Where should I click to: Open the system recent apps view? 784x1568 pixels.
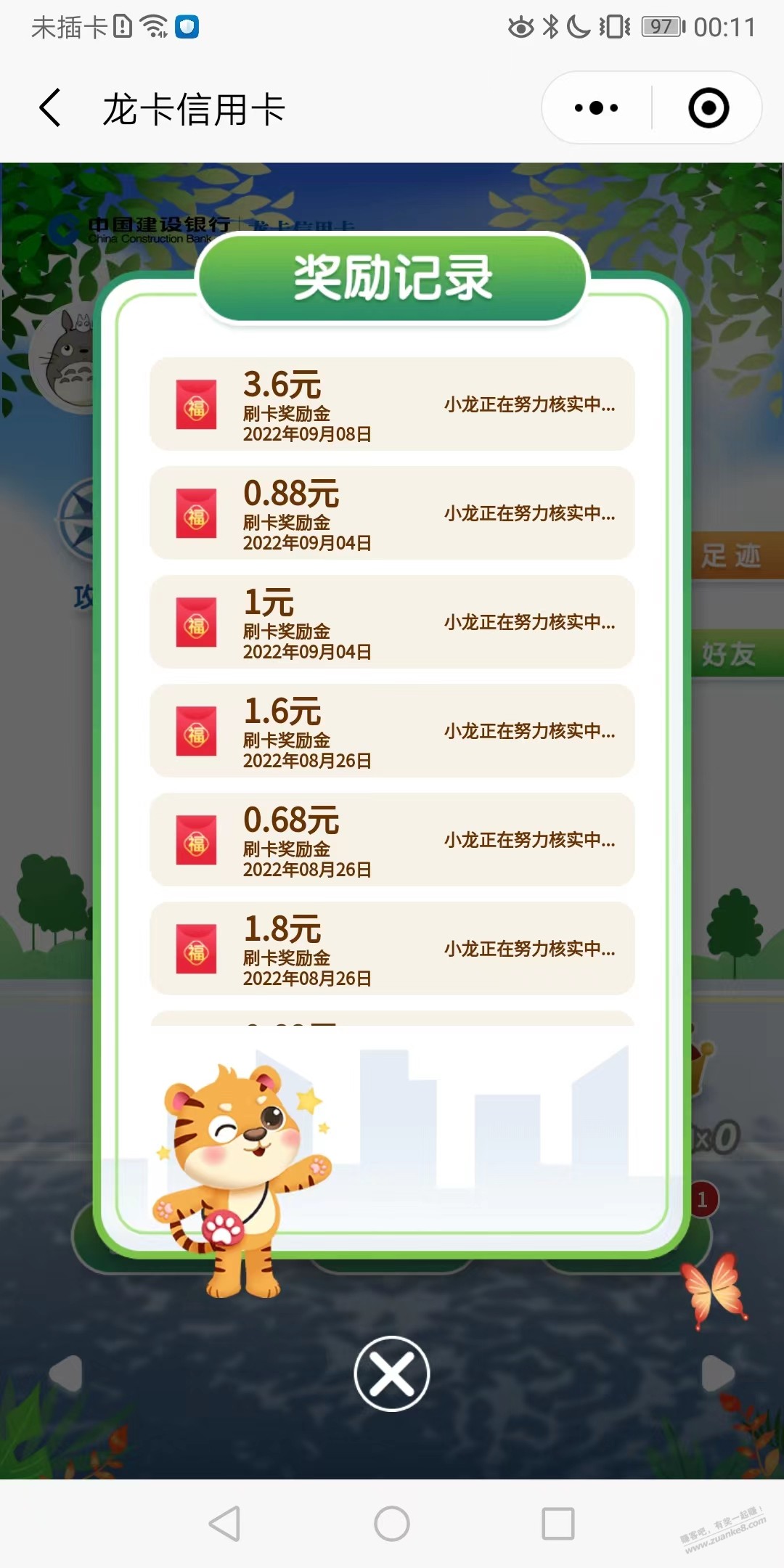click(x=558, y=1523)
